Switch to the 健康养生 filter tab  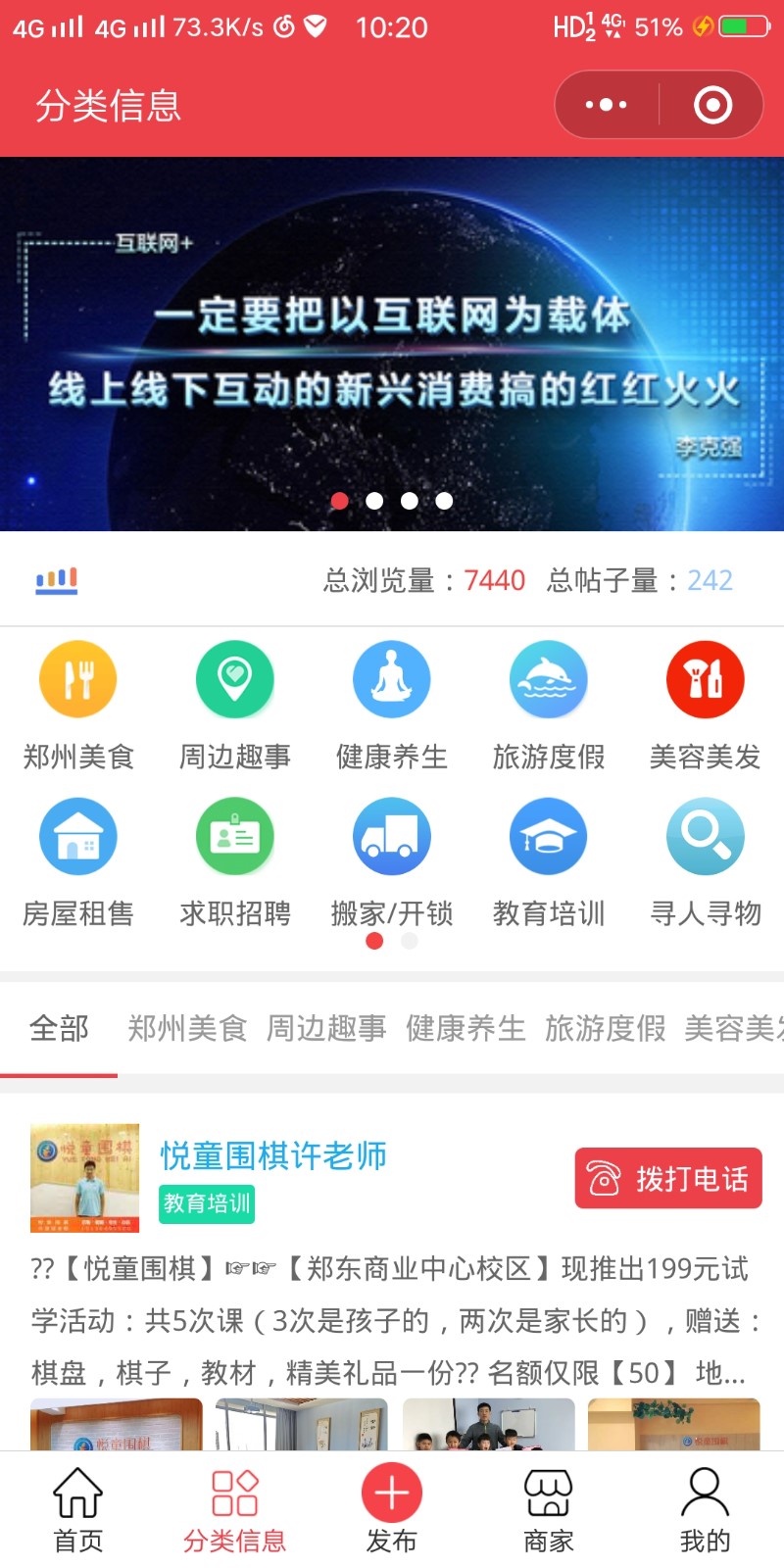click(465, 1028)
